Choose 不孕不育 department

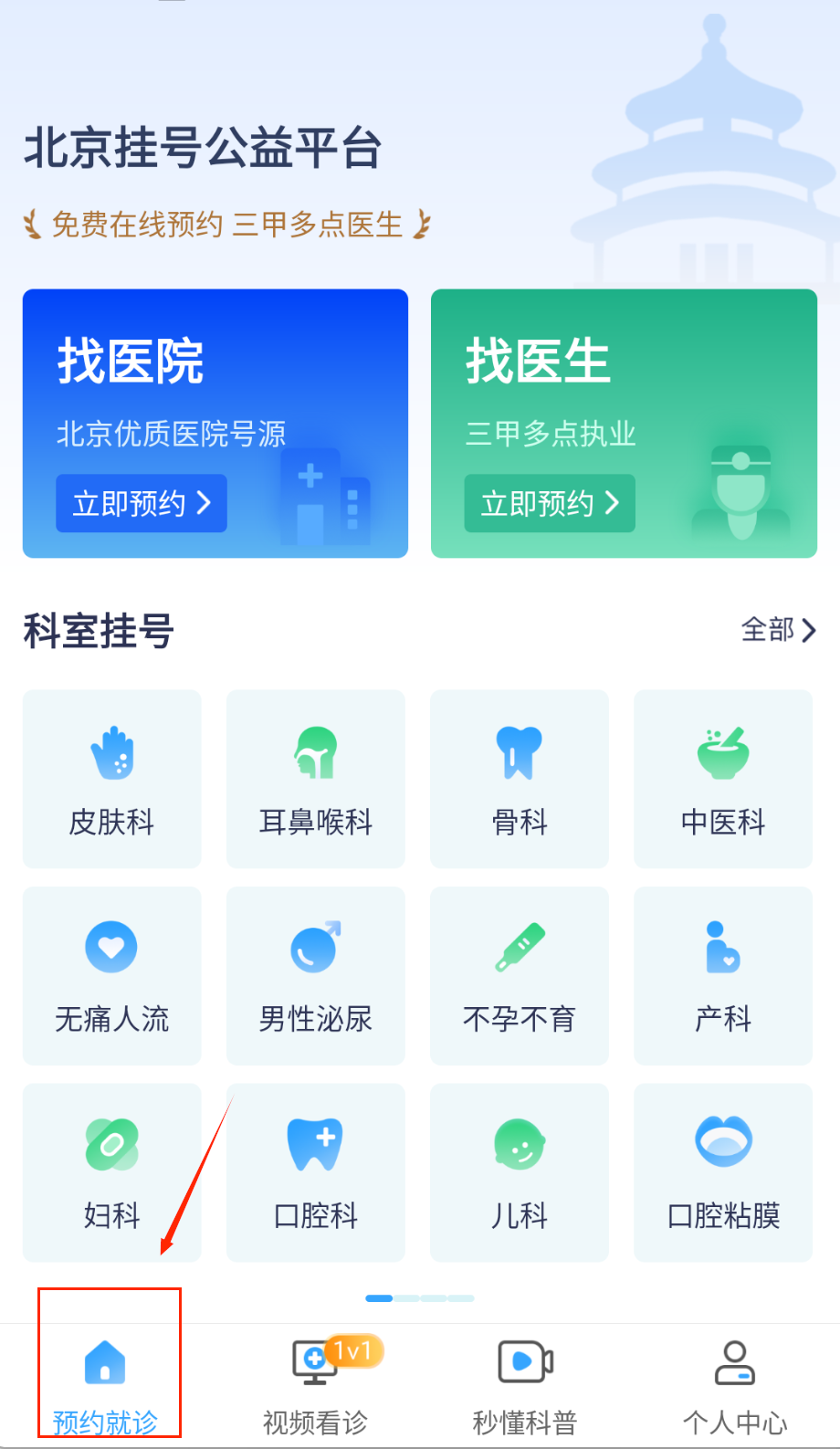click(x=519, y=975)
